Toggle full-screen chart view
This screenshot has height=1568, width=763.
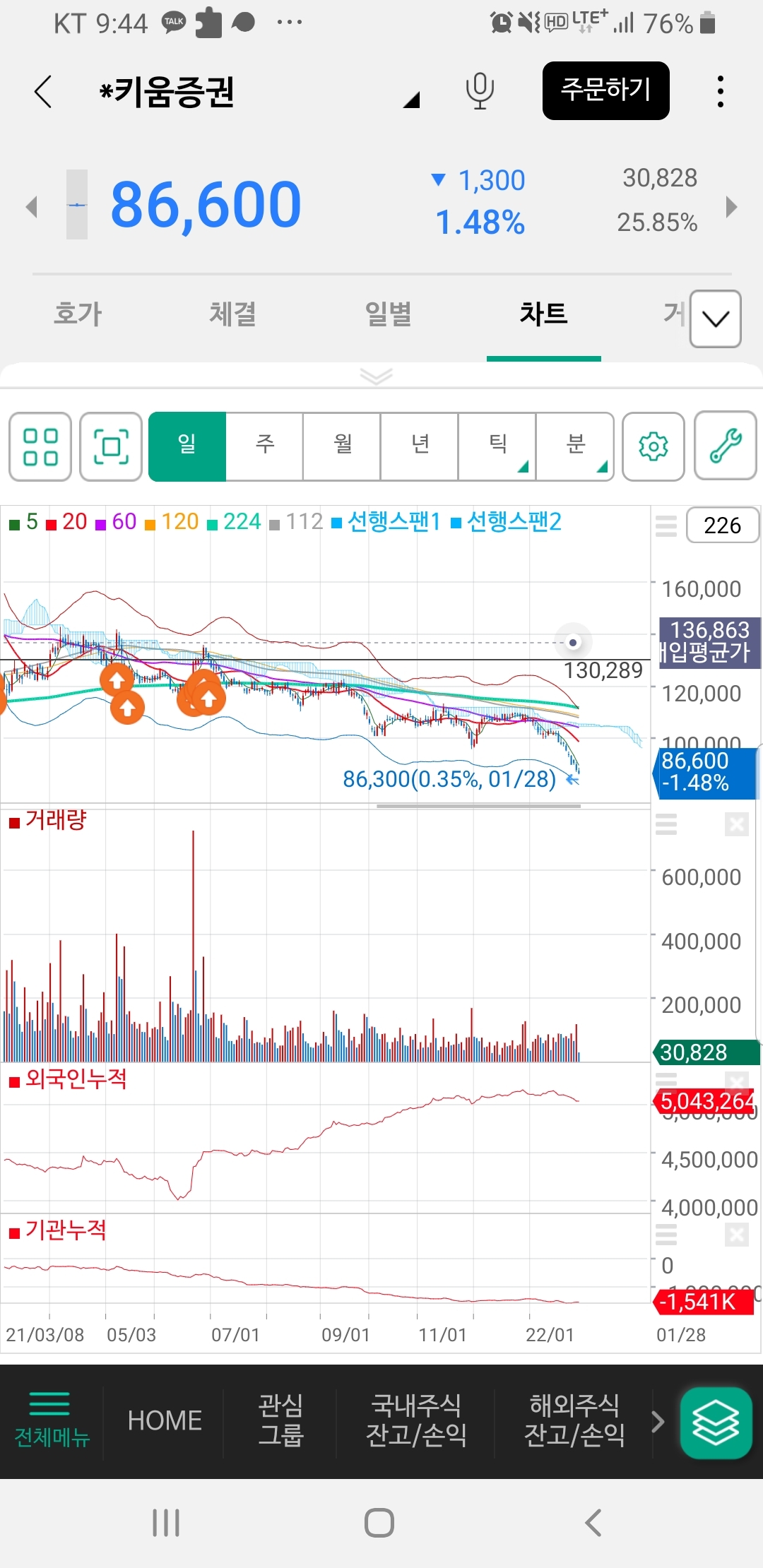[111, 446]
